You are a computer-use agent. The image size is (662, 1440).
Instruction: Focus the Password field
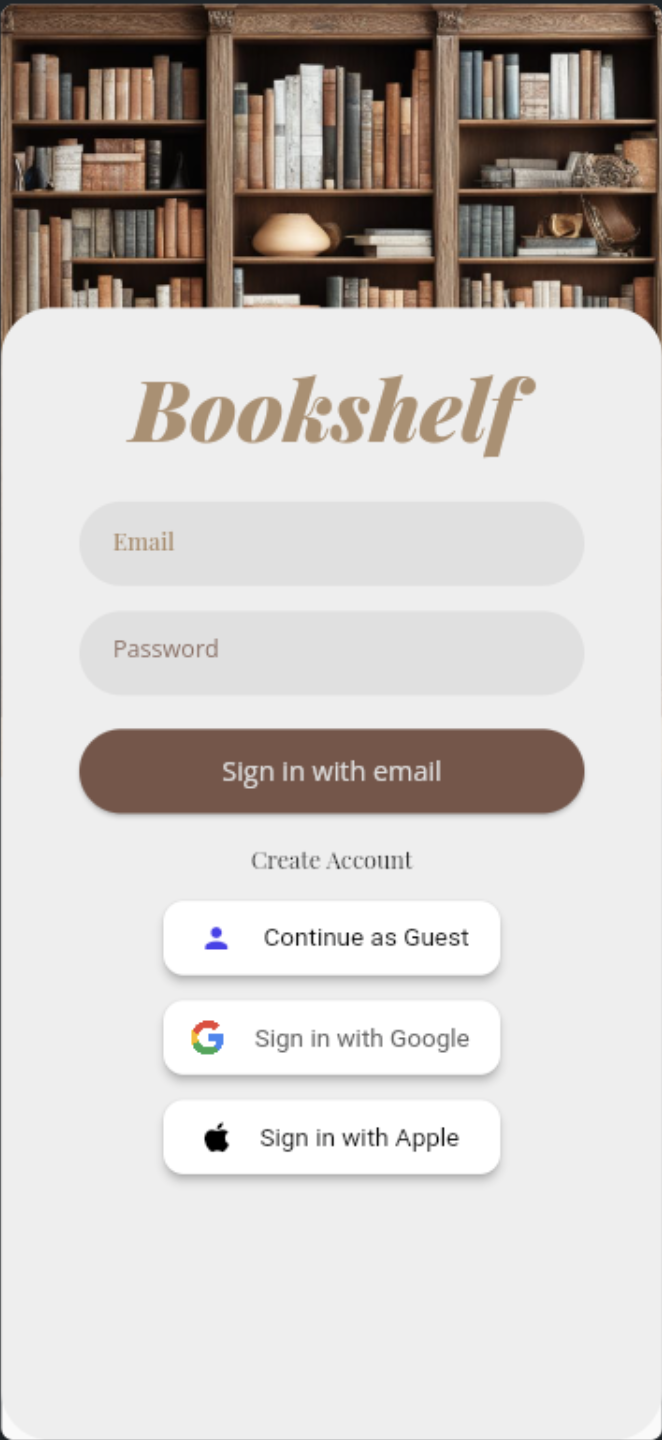(x=331, y=652)
